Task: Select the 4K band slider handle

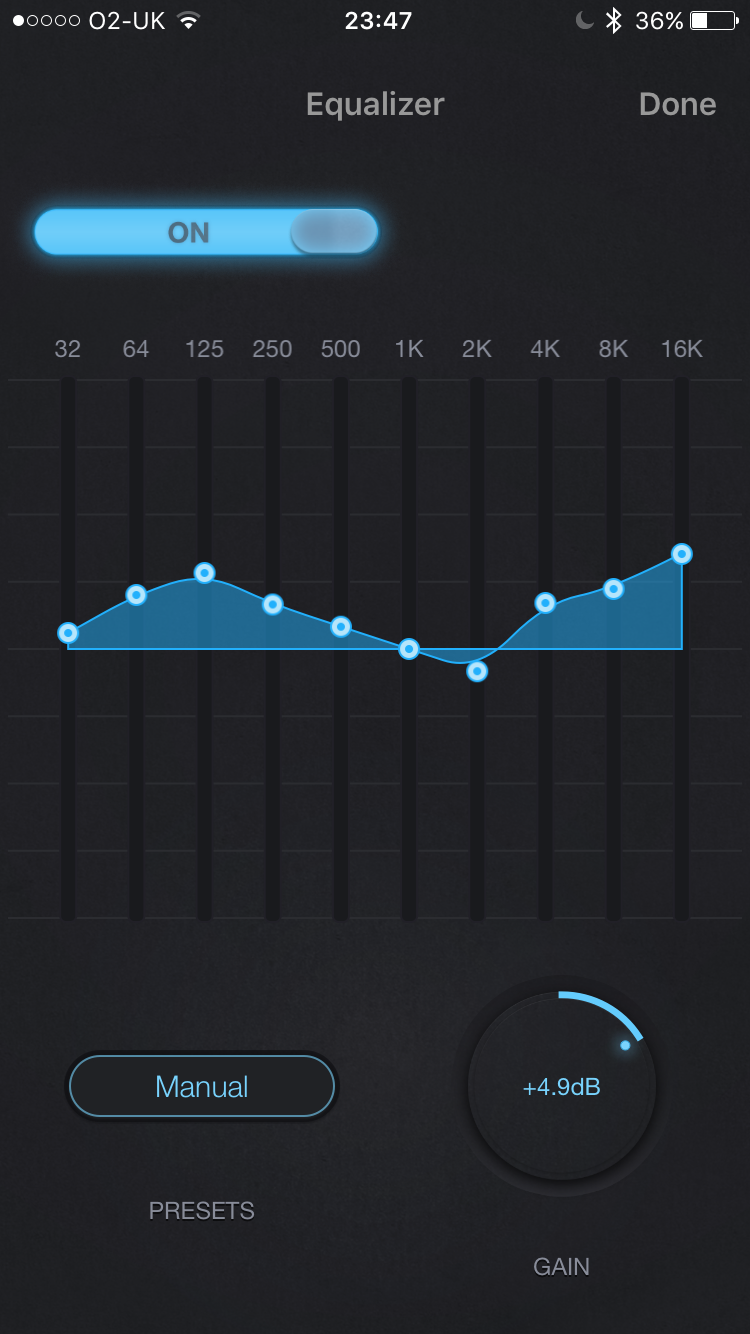Action: (x=545, y=603)
